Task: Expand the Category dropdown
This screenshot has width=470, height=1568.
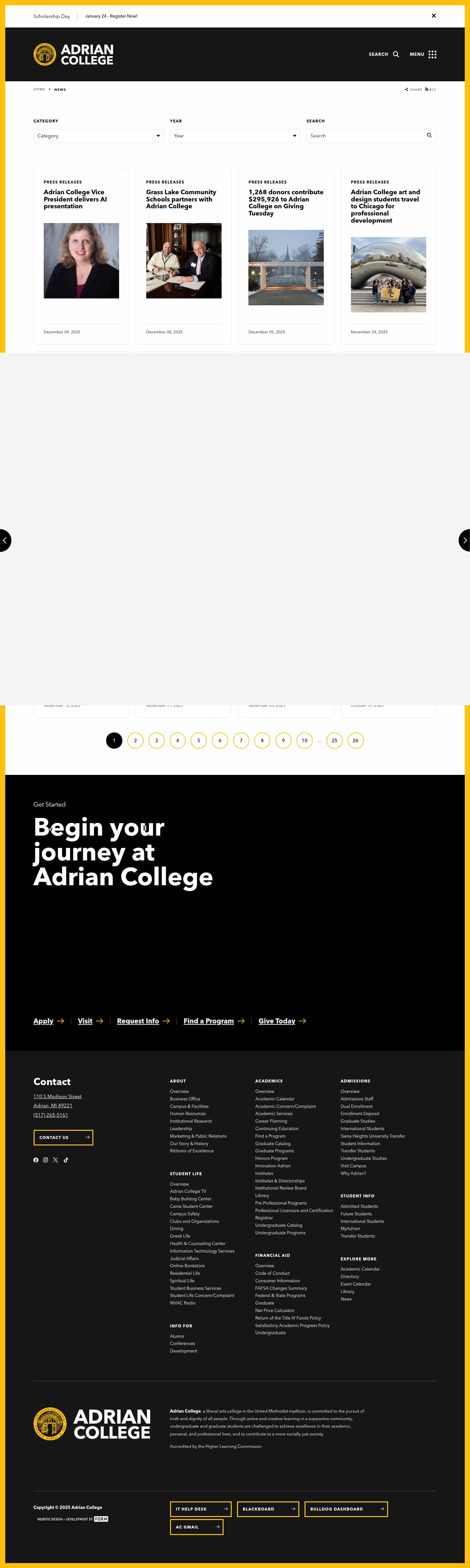Action: (x=98, y=136)
